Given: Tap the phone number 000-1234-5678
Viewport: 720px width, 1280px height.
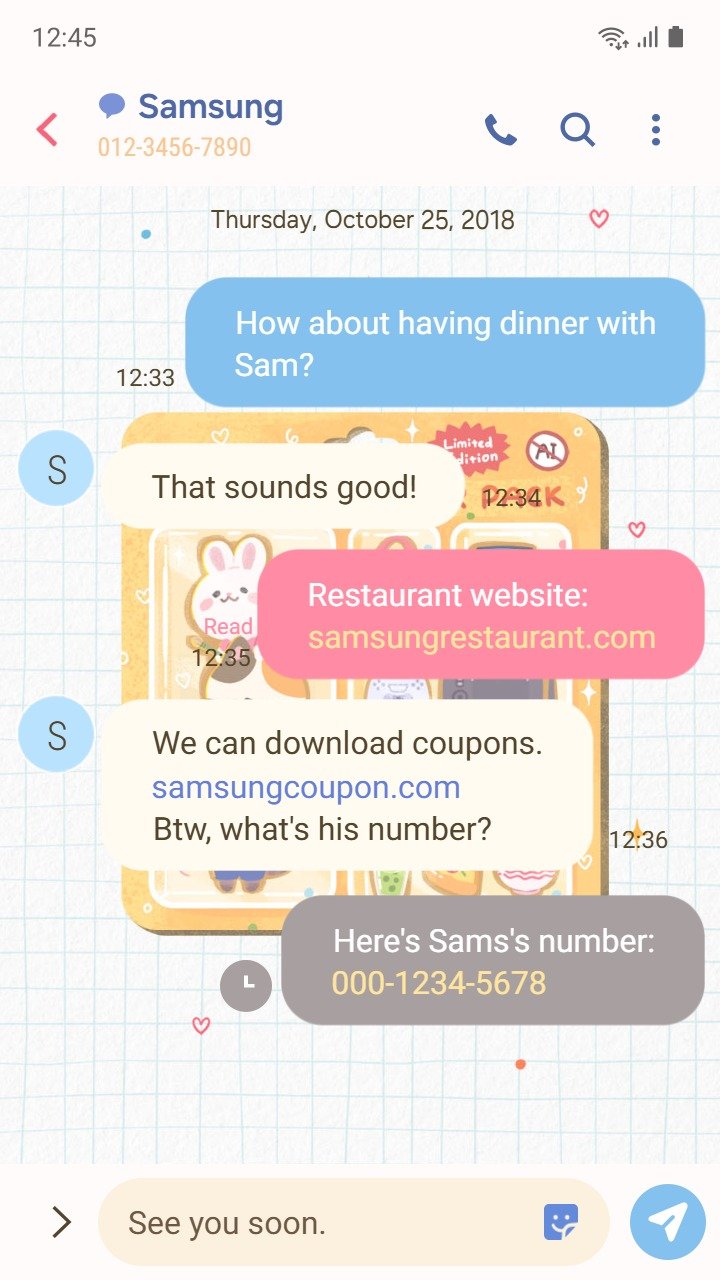Looking at the screenshot, I should tap(439, 983).
